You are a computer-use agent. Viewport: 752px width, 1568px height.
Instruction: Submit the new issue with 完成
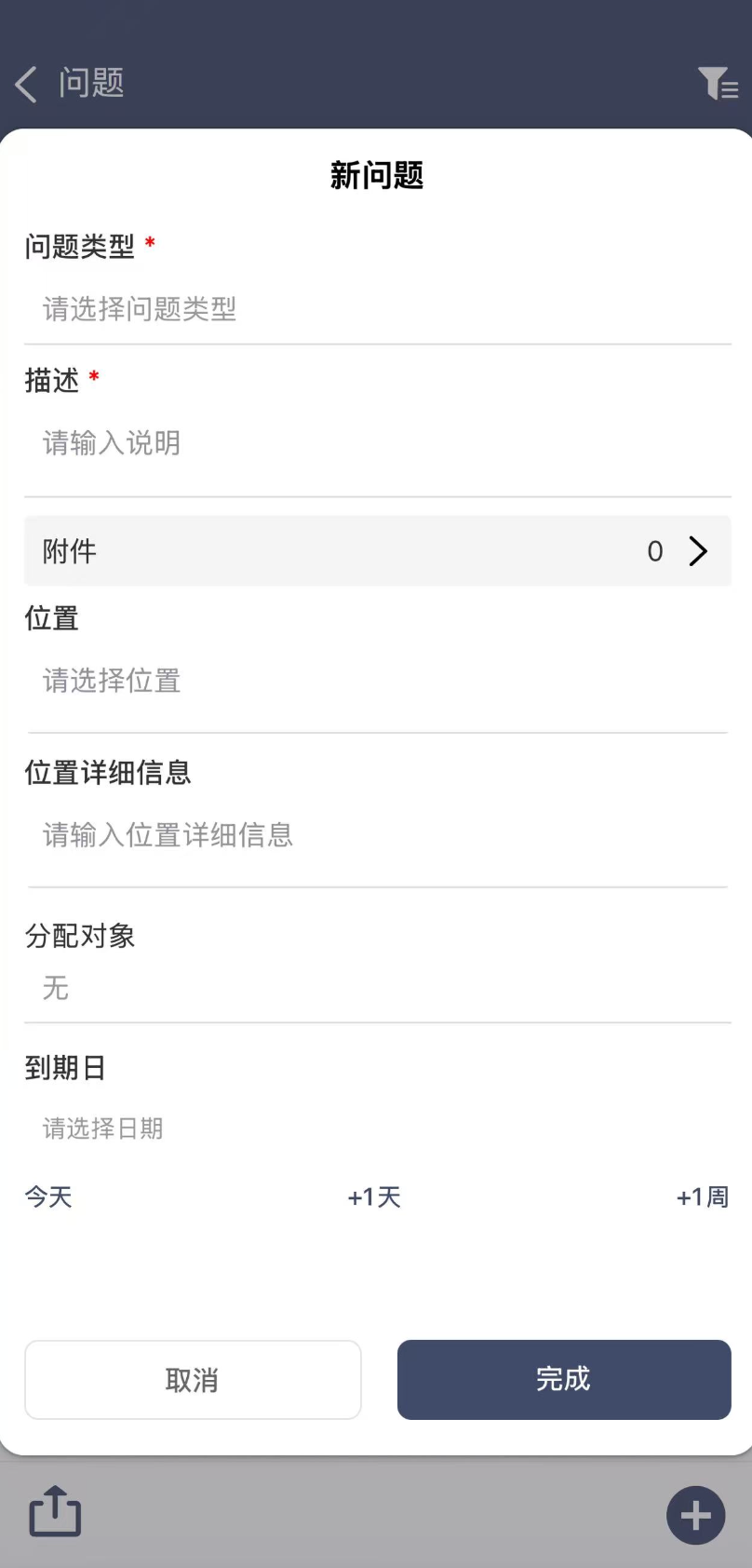pyautogui.click(x=564, y=1380)
